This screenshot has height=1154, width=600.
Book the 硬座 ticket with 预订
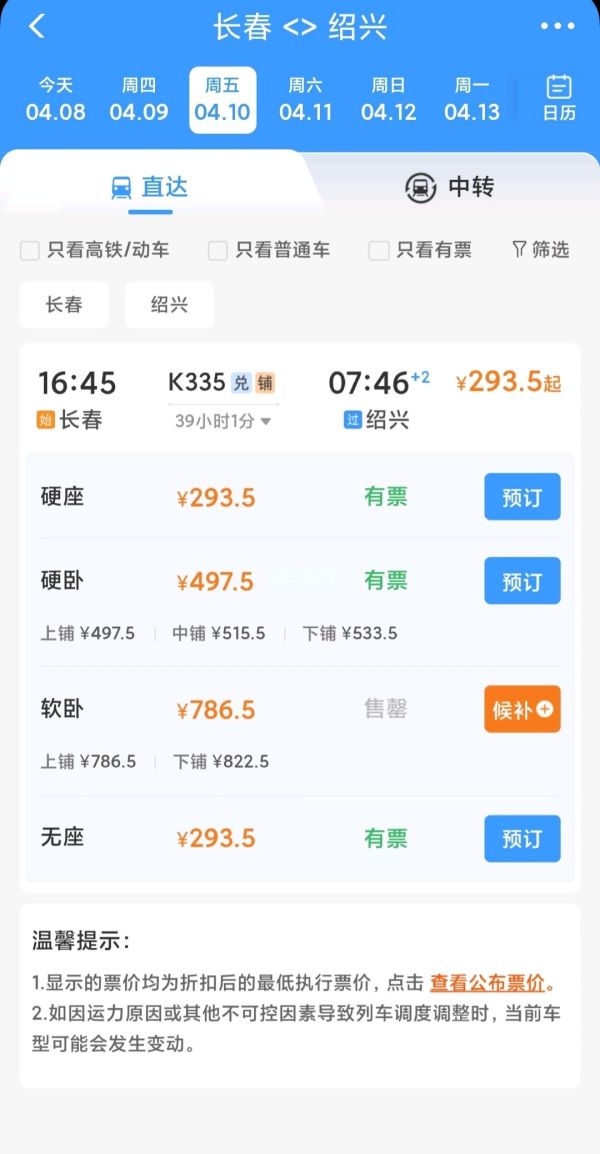coord(522,497)
